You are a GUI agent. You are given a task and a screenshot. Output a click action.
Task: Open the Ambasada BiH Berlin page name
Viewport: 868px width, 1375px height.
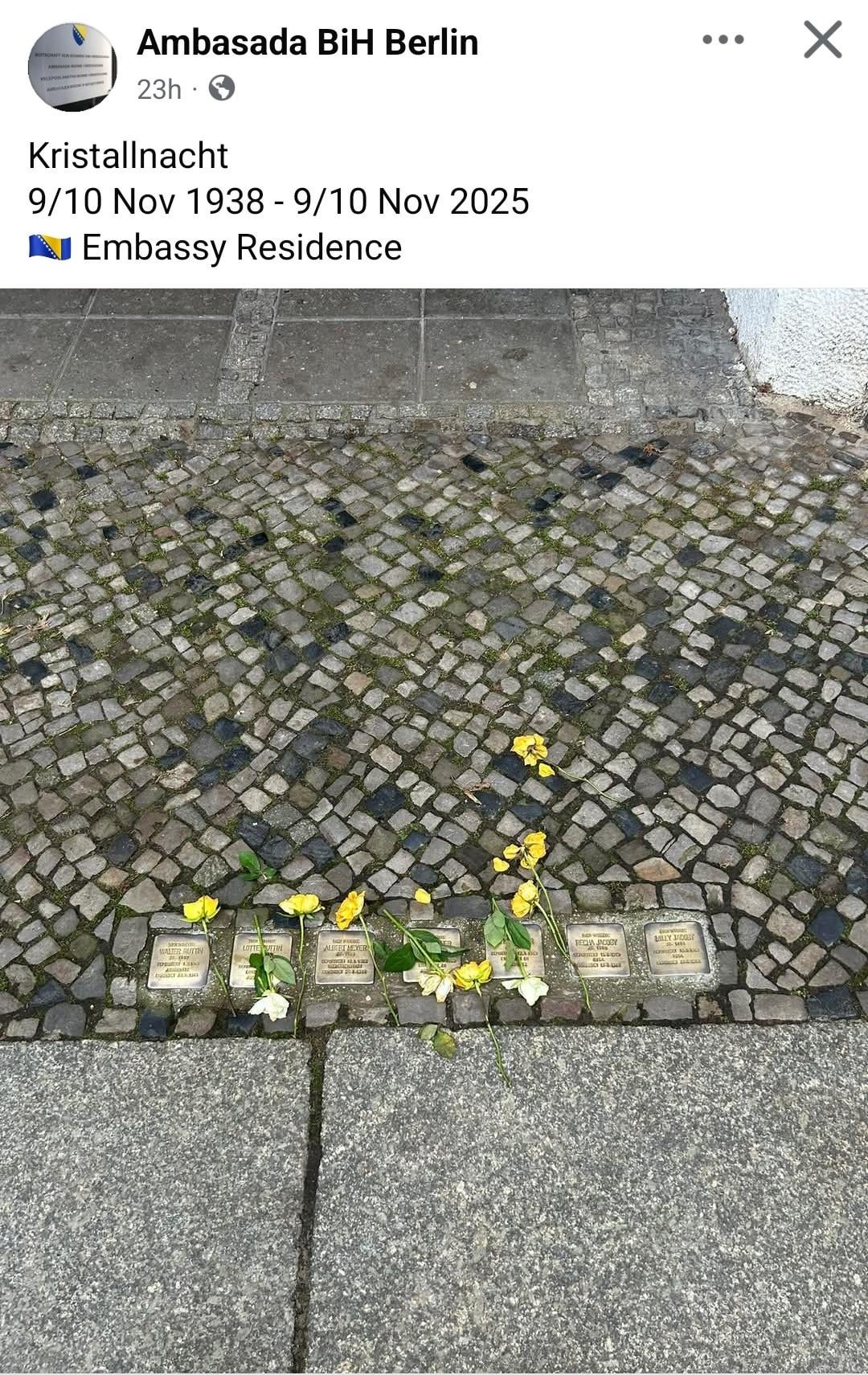pos(307,42)
